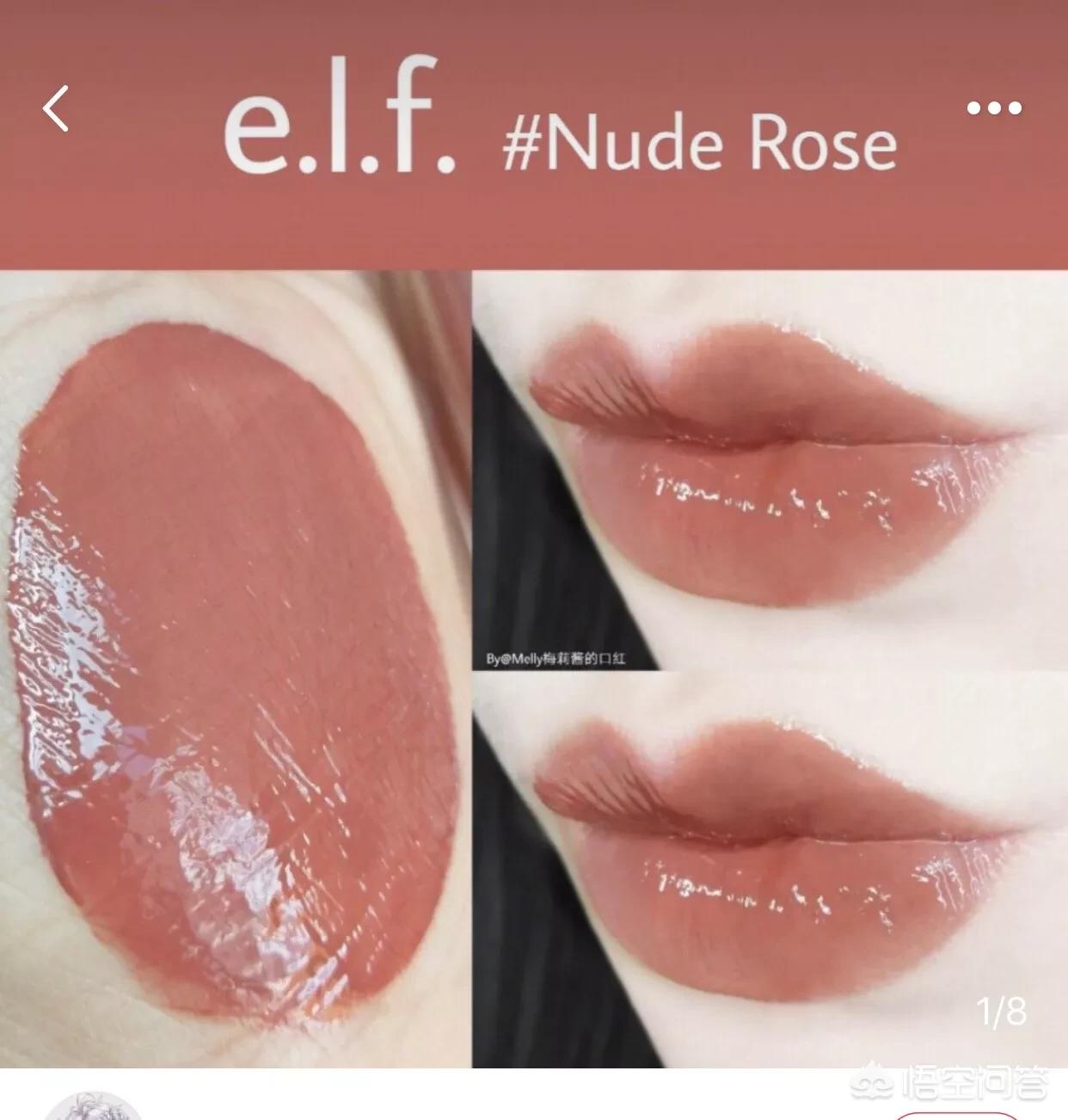Go back using the top-left arrow

(x=56, y=108)
